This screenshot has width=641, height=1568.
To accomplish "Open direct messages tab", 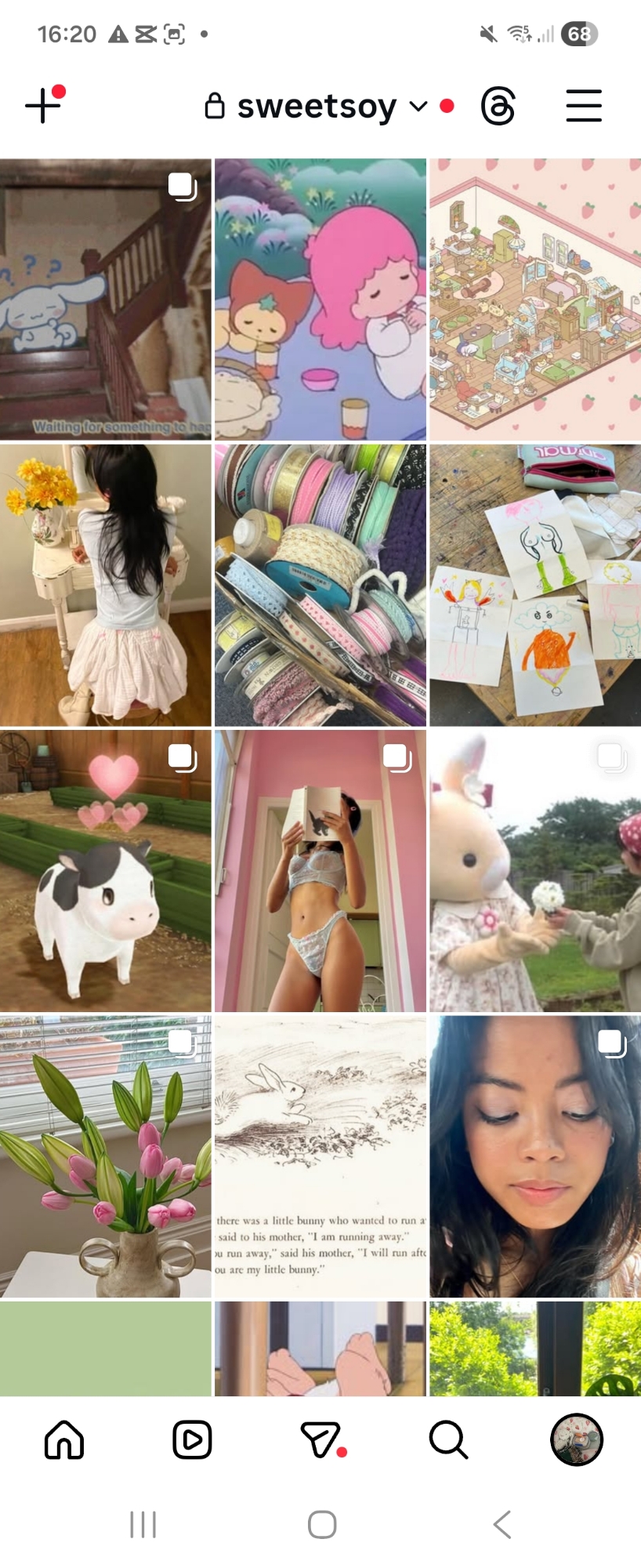I will point(320,1439).
